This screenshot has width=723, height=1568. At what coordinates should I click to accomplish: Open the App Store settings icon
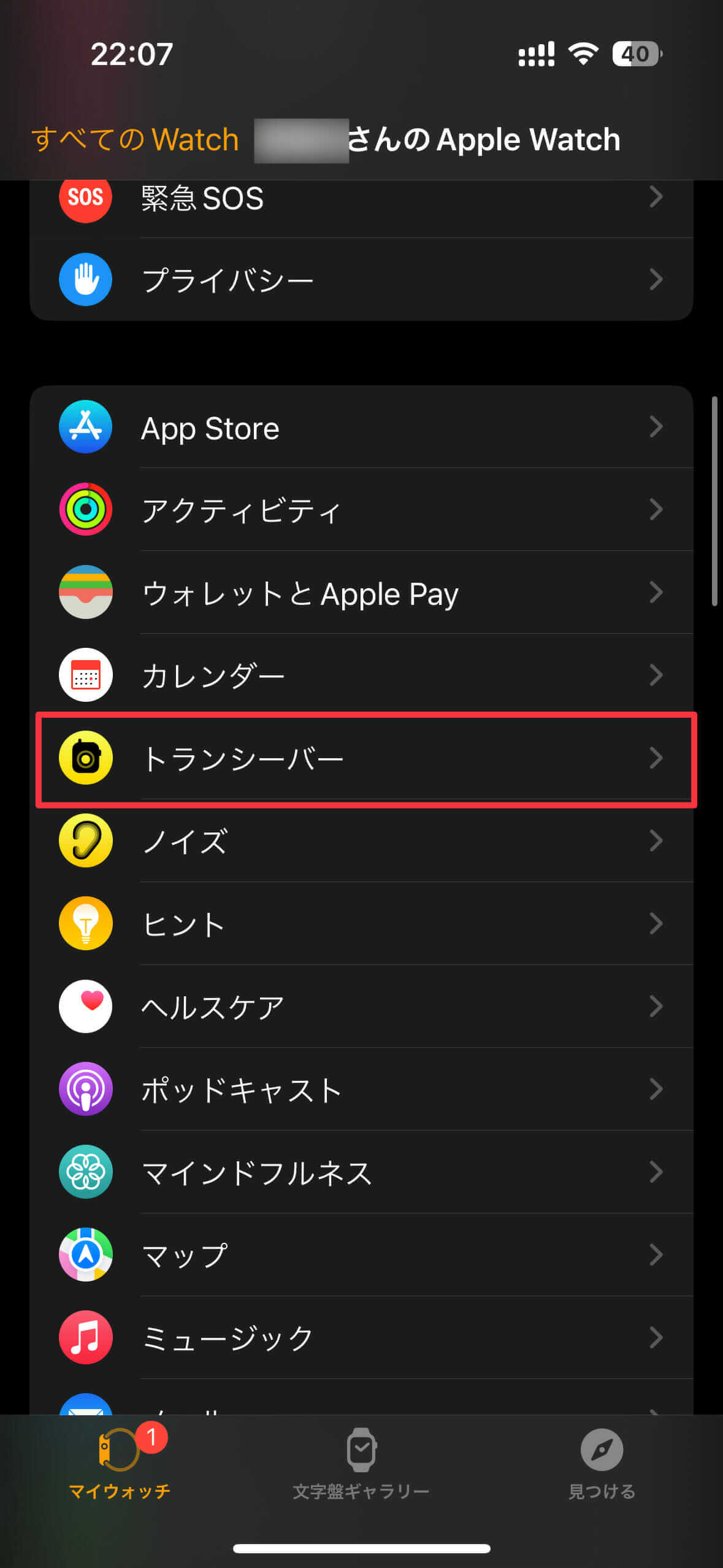(x=85, y=428)
